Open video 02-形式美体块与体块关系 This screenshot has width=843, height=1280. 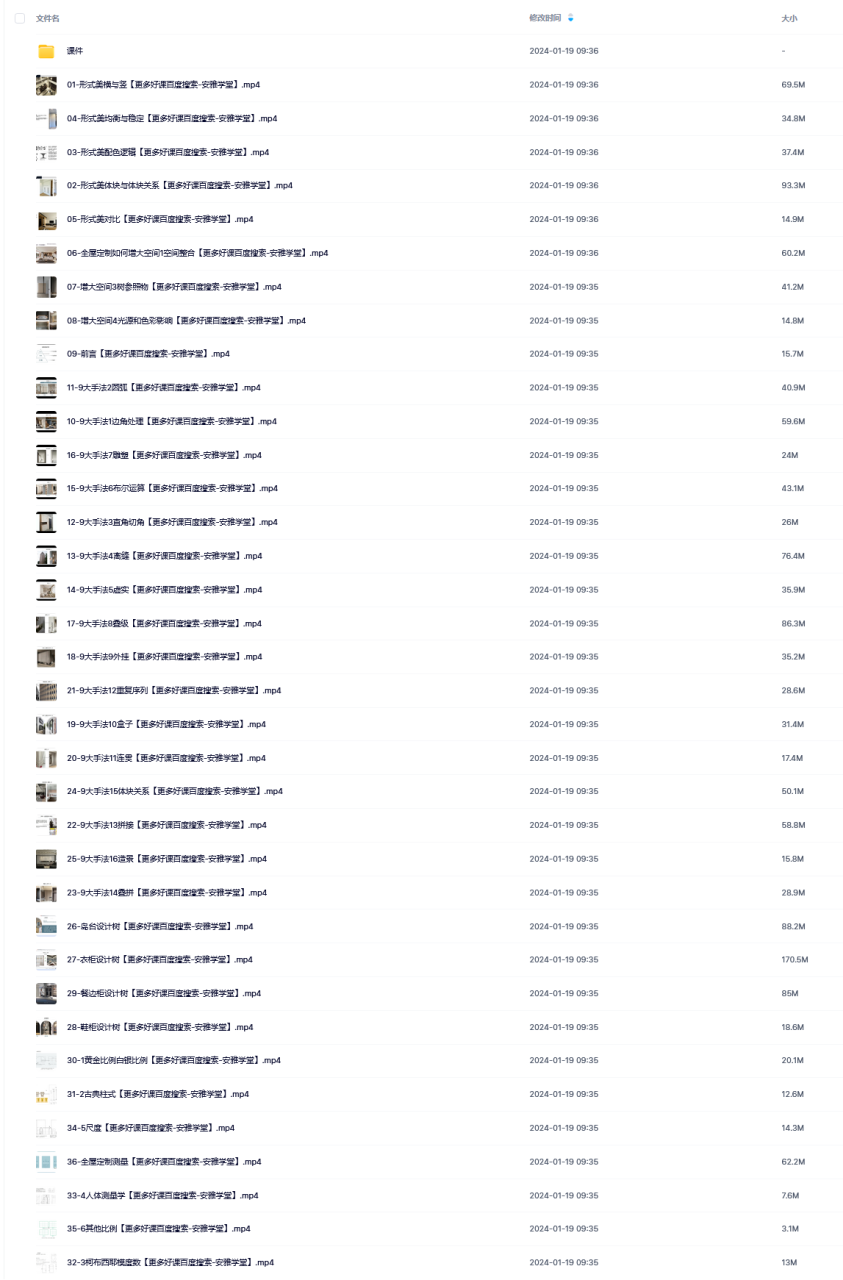[179, 185]
